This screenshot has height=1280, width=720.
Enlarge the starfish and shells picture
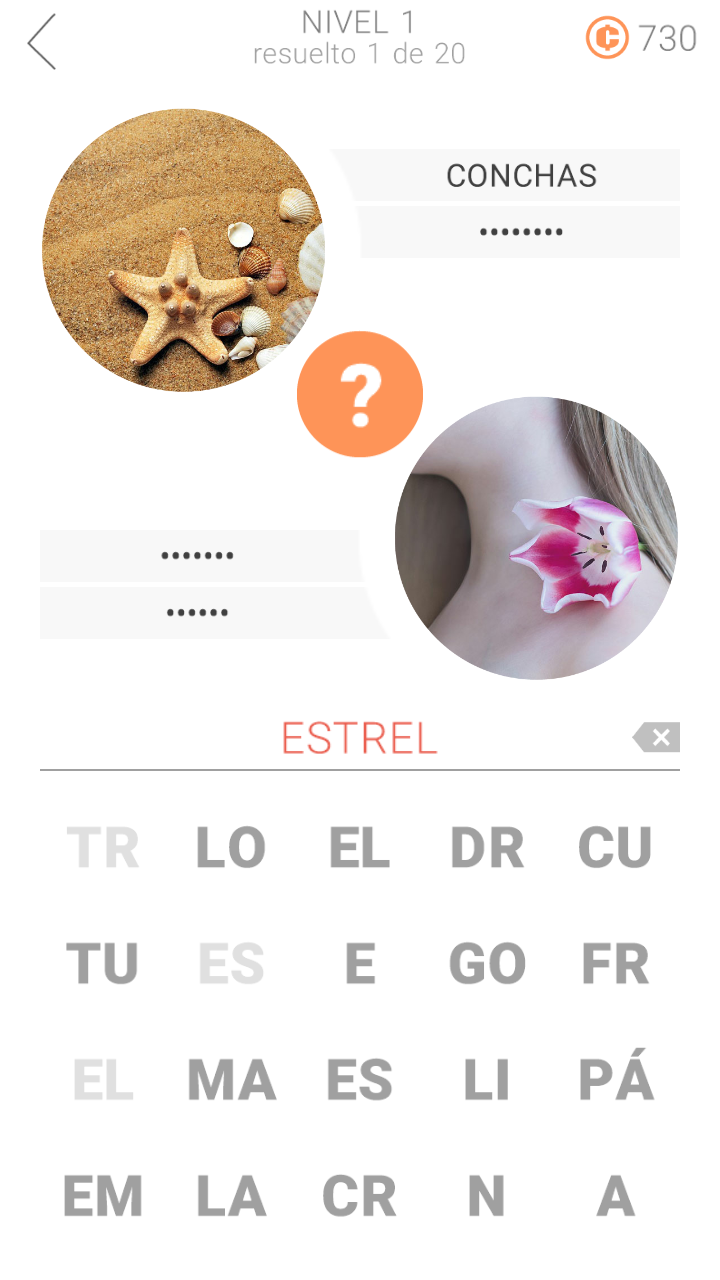(x=180, y=250)
